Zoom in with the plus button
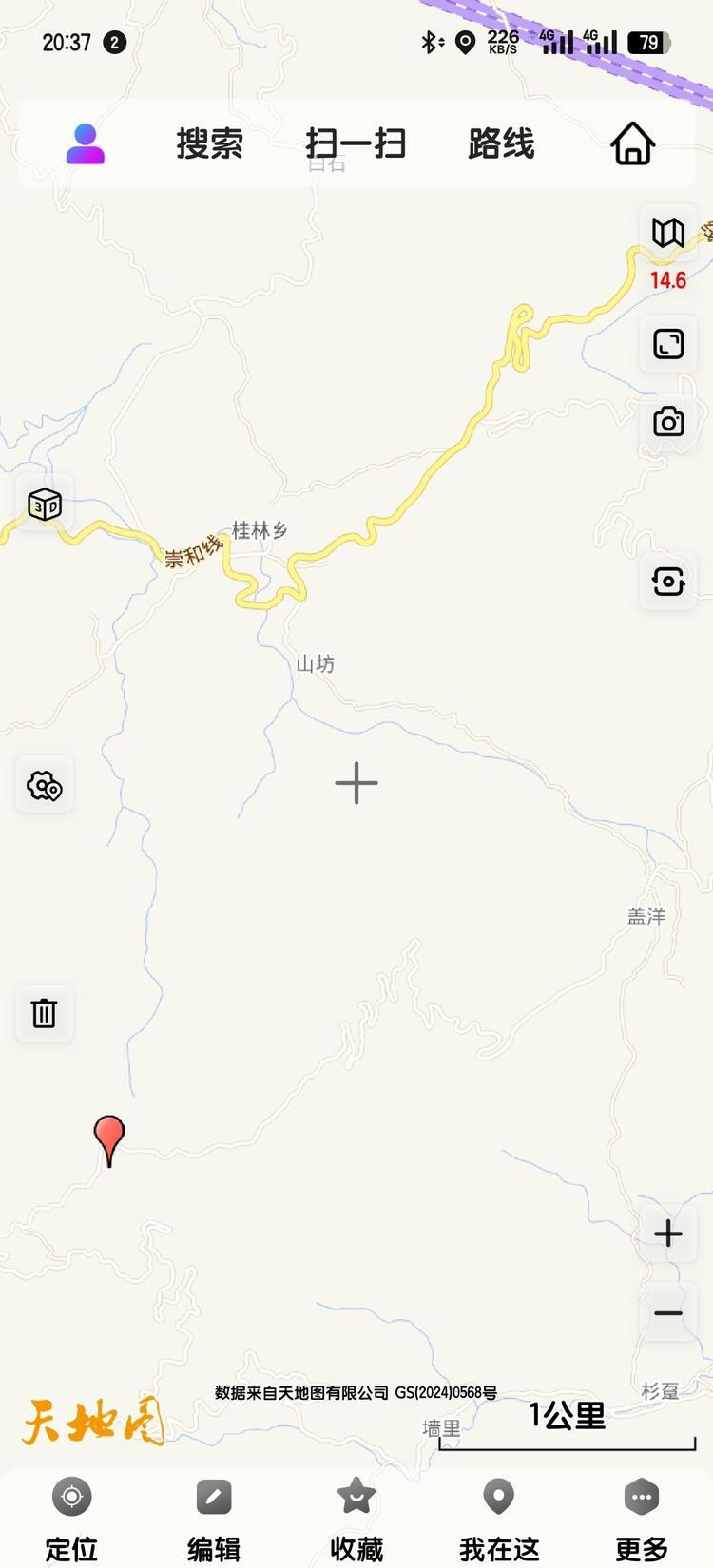The image size is (713, 1568). pos(668,1233)
